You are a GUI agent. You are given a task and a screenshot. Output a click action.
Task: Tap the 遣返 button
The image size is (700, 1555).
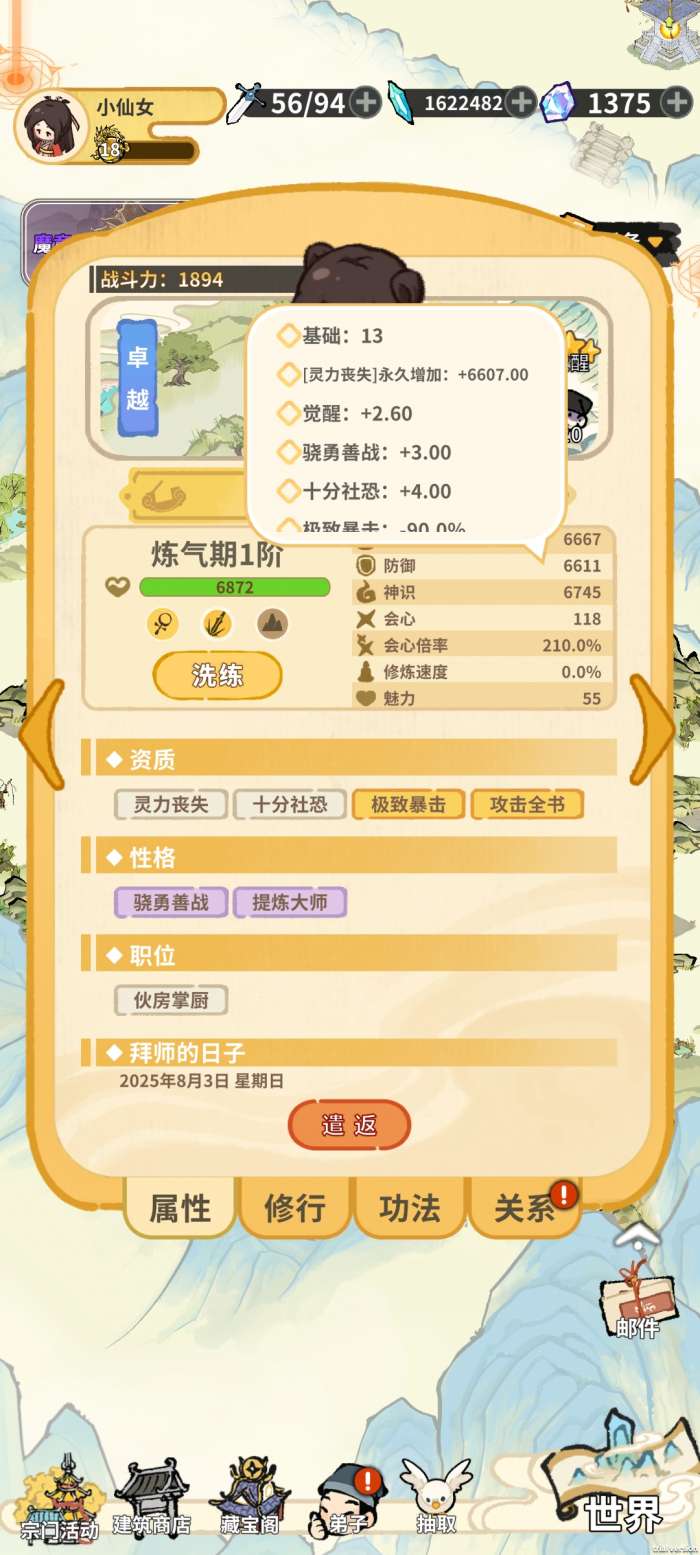coord(349,1124)
